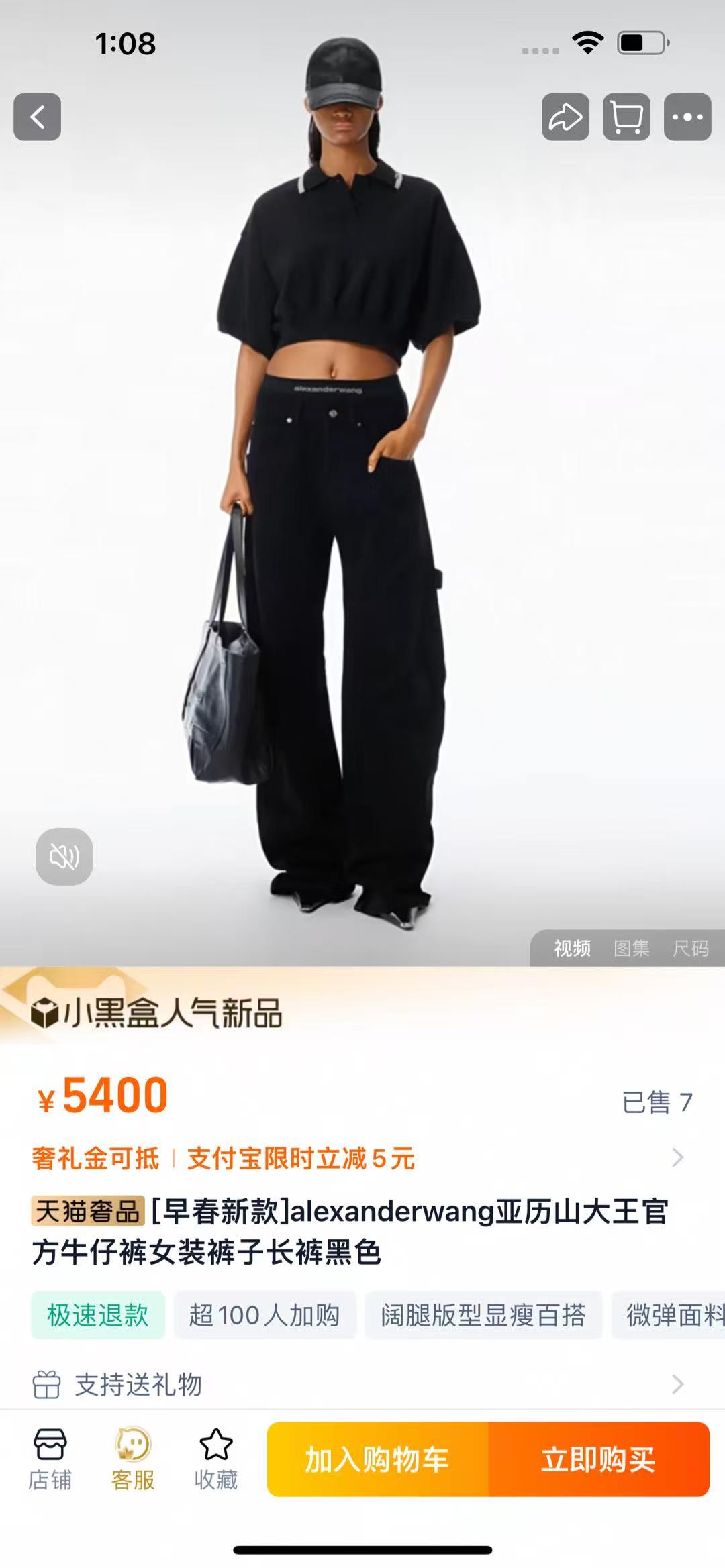Tap the 超100人加购 chip
Image resolution: width=725 pixels, height=1568 pixels.
264,1315
